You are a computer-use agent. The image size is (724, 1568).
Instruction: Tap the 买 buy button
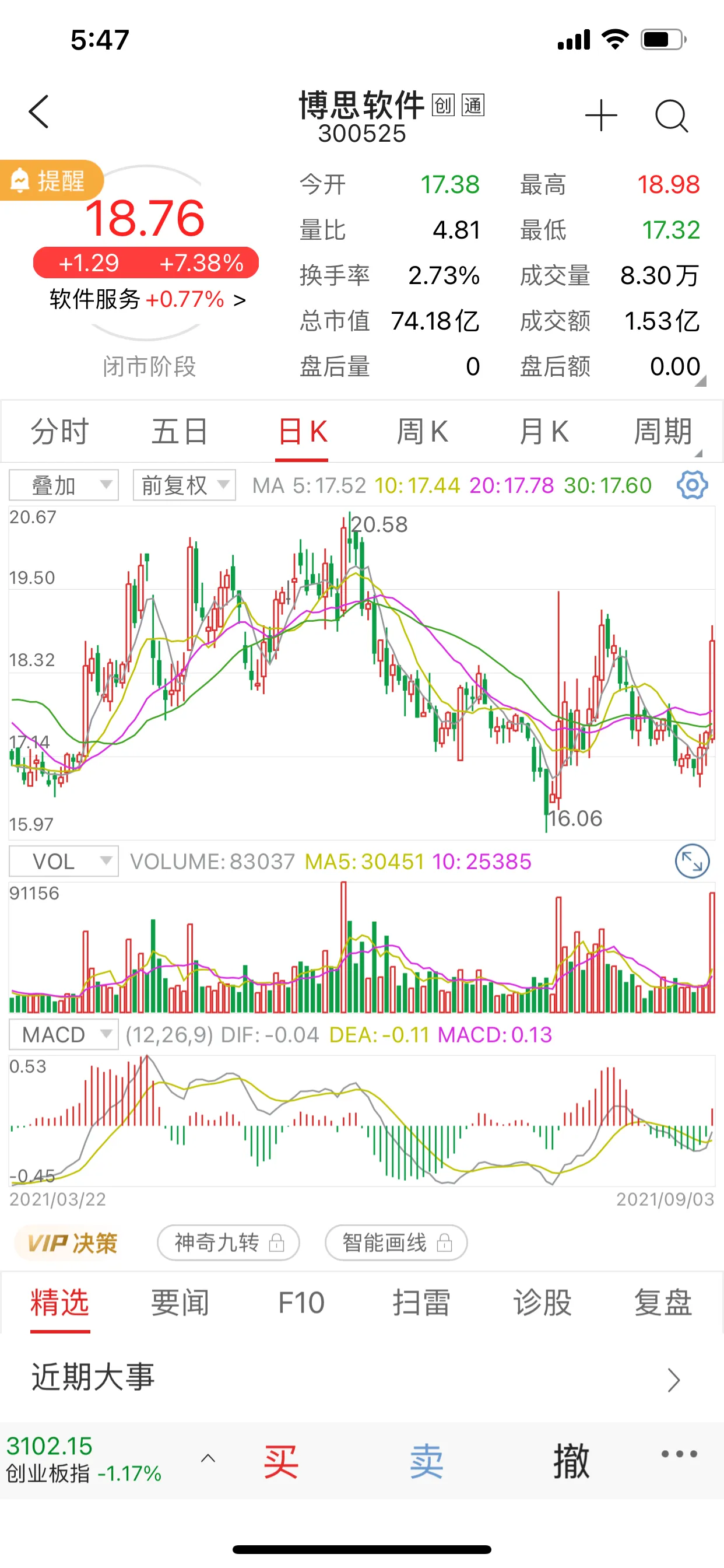tap(280, 1461)
